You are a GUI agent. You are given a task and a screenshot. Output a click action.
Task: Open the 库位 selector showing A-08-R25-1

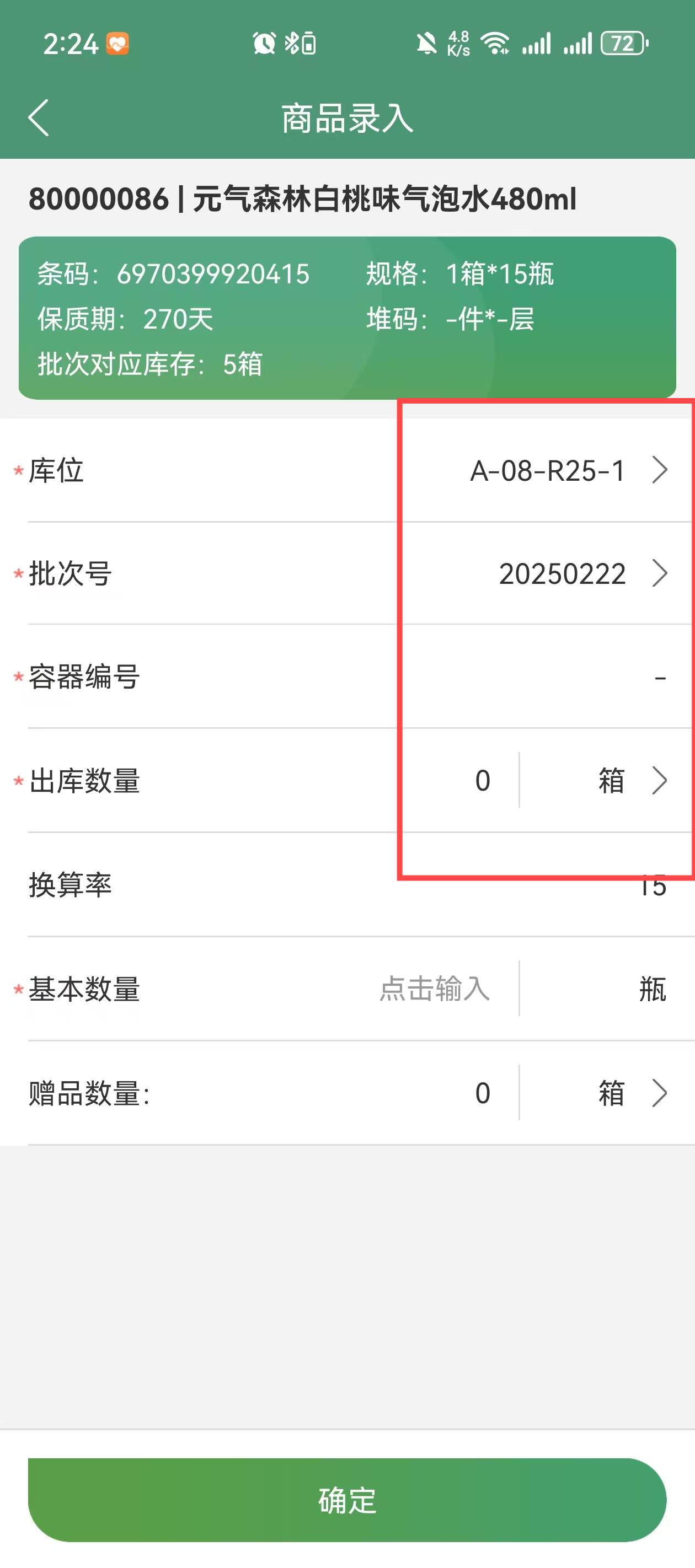point(347,470)
